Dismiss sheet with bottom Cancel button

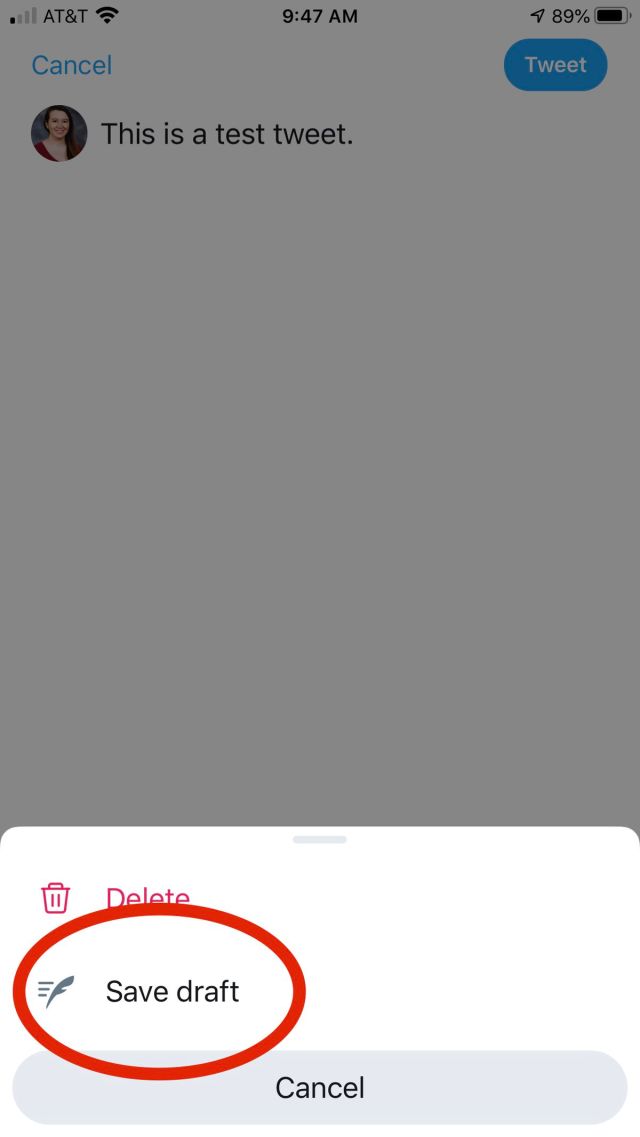[x=320, y=1087]
